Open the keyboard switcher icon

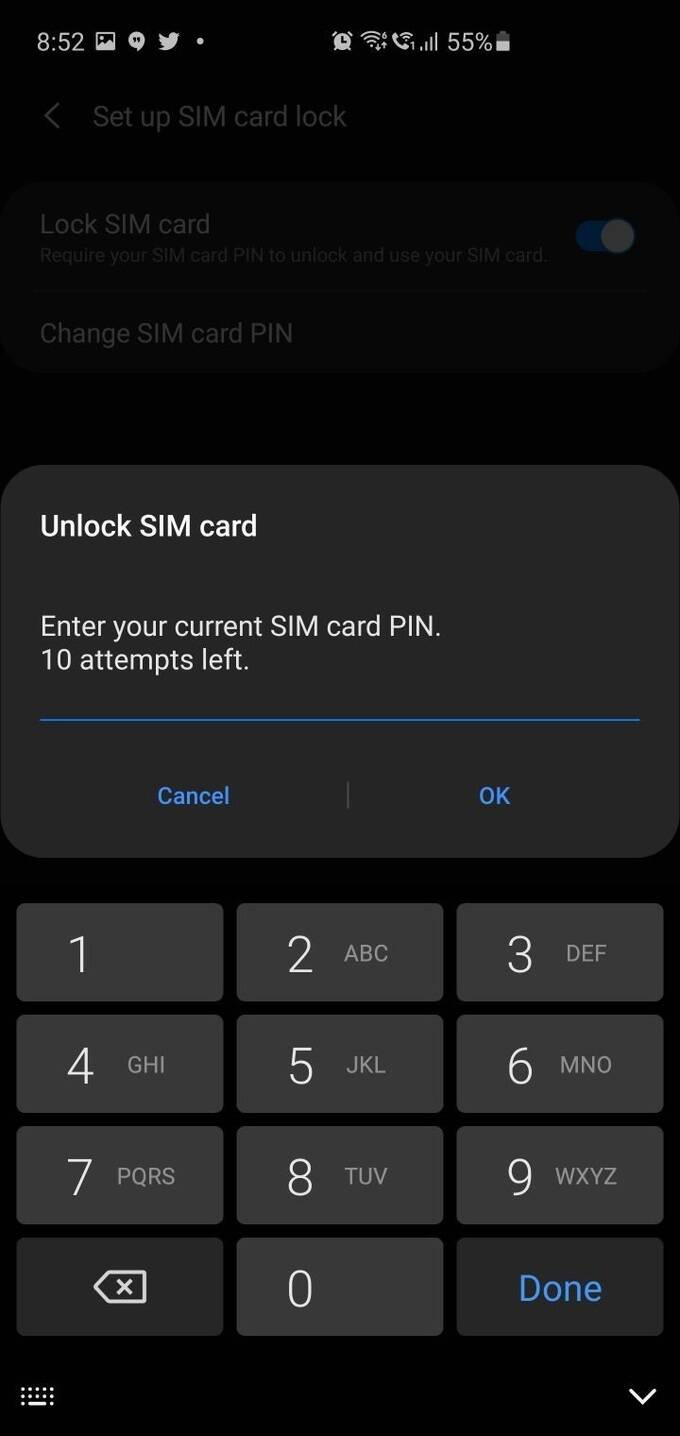(38, 1396)
